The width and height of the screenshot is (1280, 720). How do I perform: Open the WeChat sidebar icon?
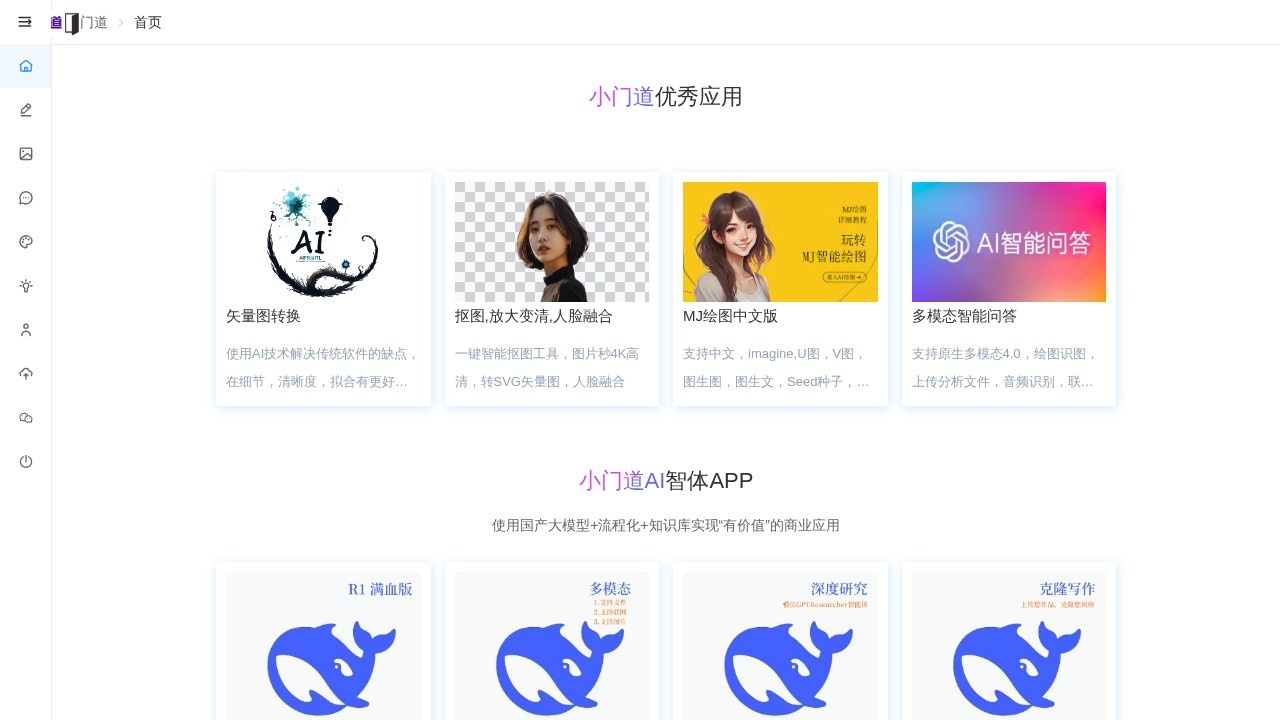coord(26,418)
